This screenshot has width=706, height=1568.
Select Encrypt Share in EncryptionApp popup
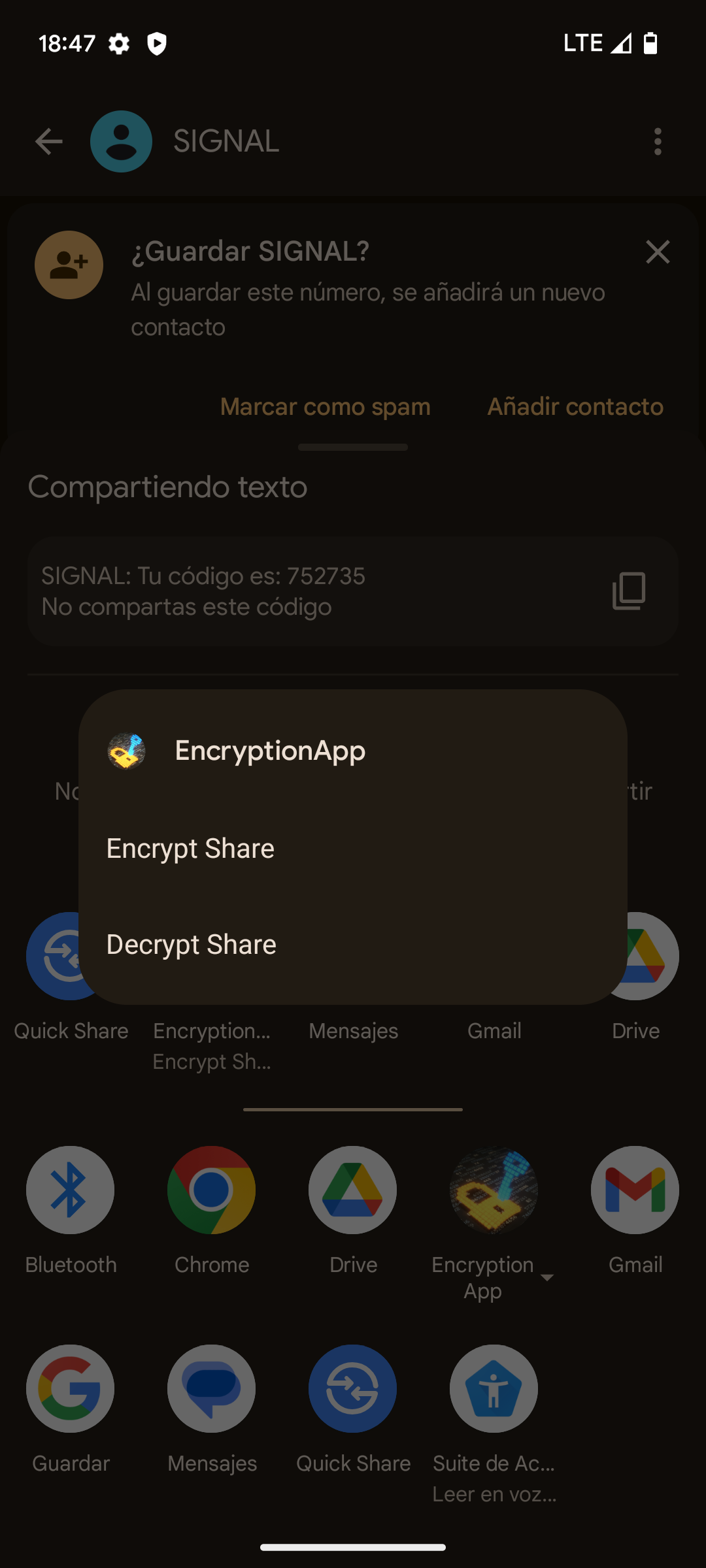click(x=190, y=849)
